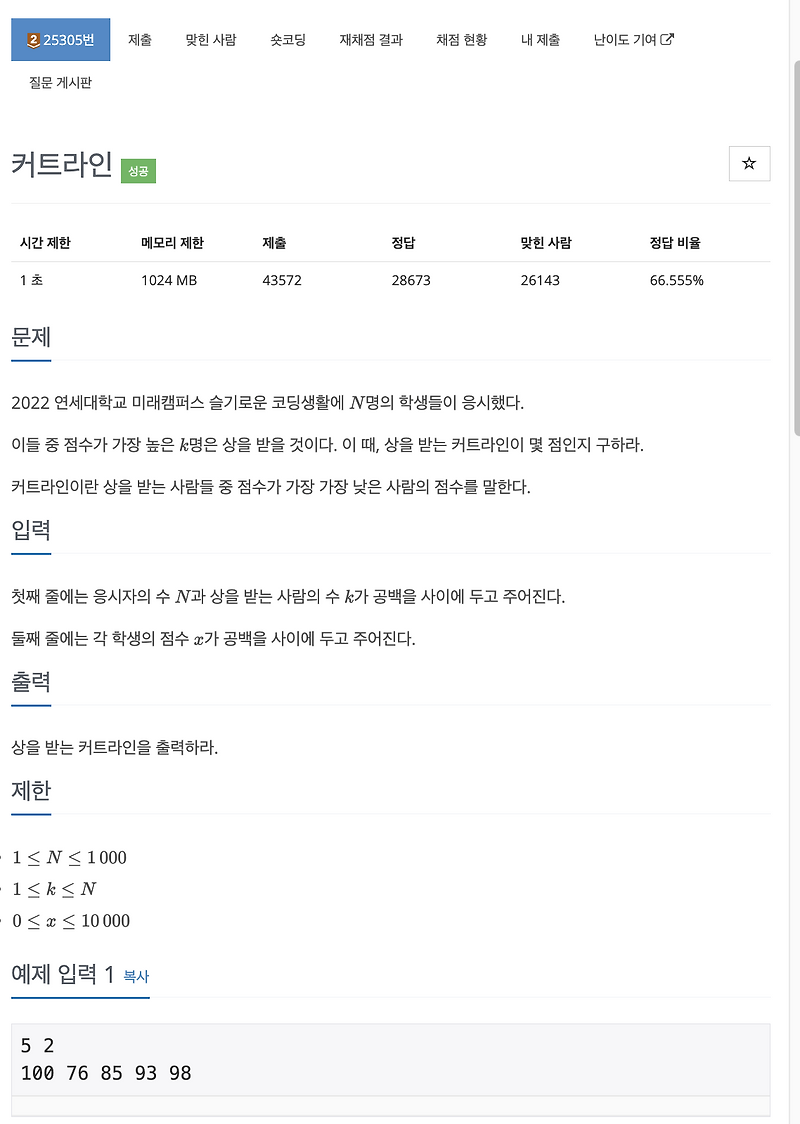The image size is (800, 1124).
Task: Click the 시간 제한 column header
Action: [x=42, y=242]
